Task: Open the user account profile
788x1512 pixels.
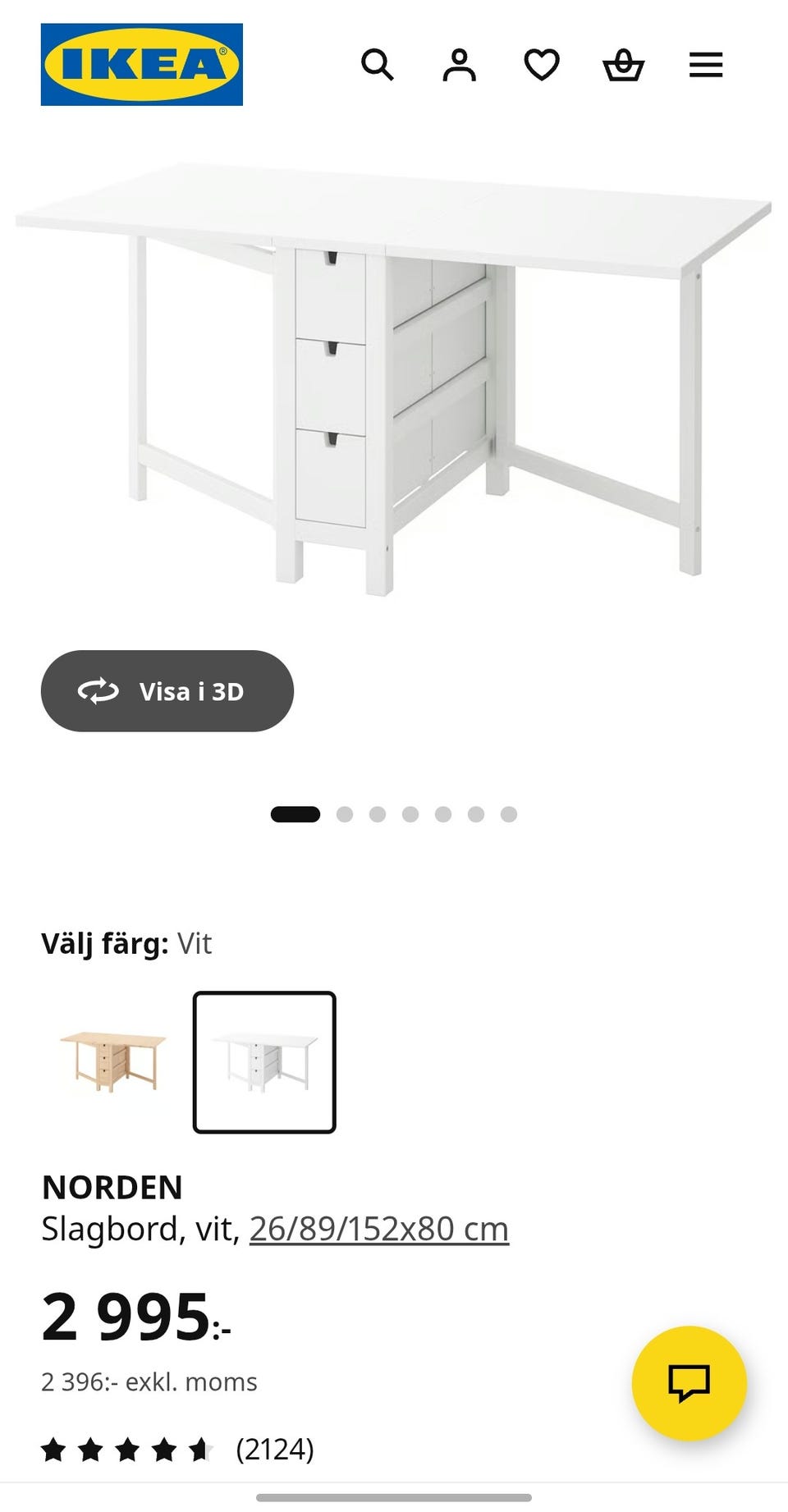Action: (460, 64)
